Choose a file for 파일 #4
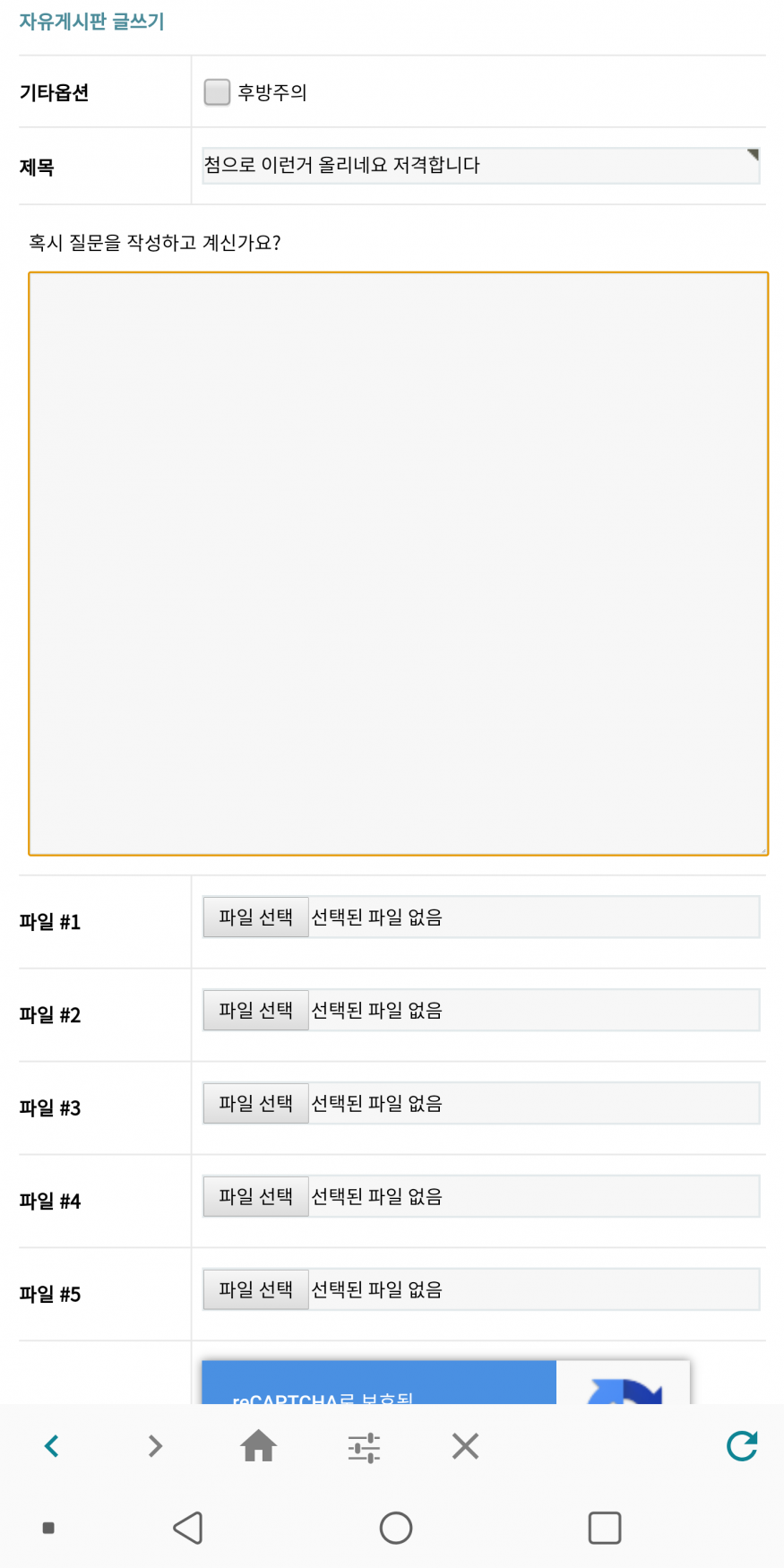The image size is (784, 1568). 256,1197
